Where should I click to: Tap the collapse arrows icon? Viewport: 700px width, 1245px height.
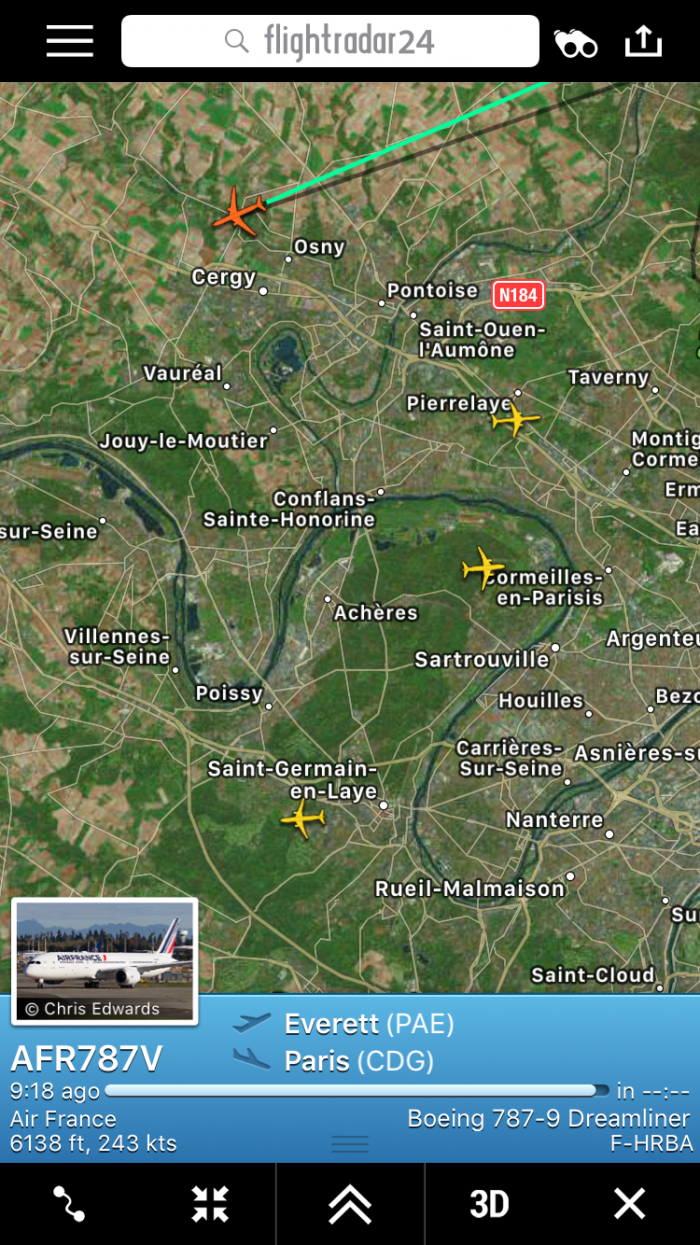(210, 1204)
